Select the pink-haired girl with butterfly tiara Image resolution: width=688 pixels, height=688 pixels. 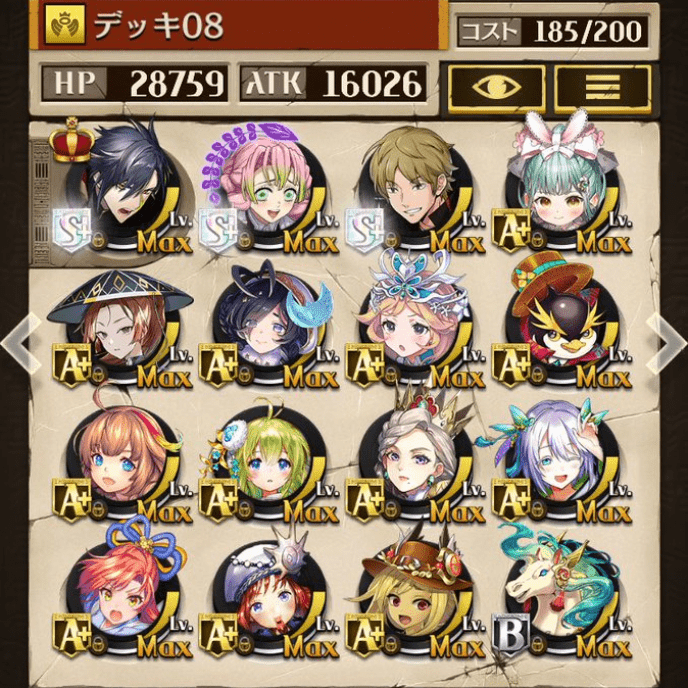(412, 325)
